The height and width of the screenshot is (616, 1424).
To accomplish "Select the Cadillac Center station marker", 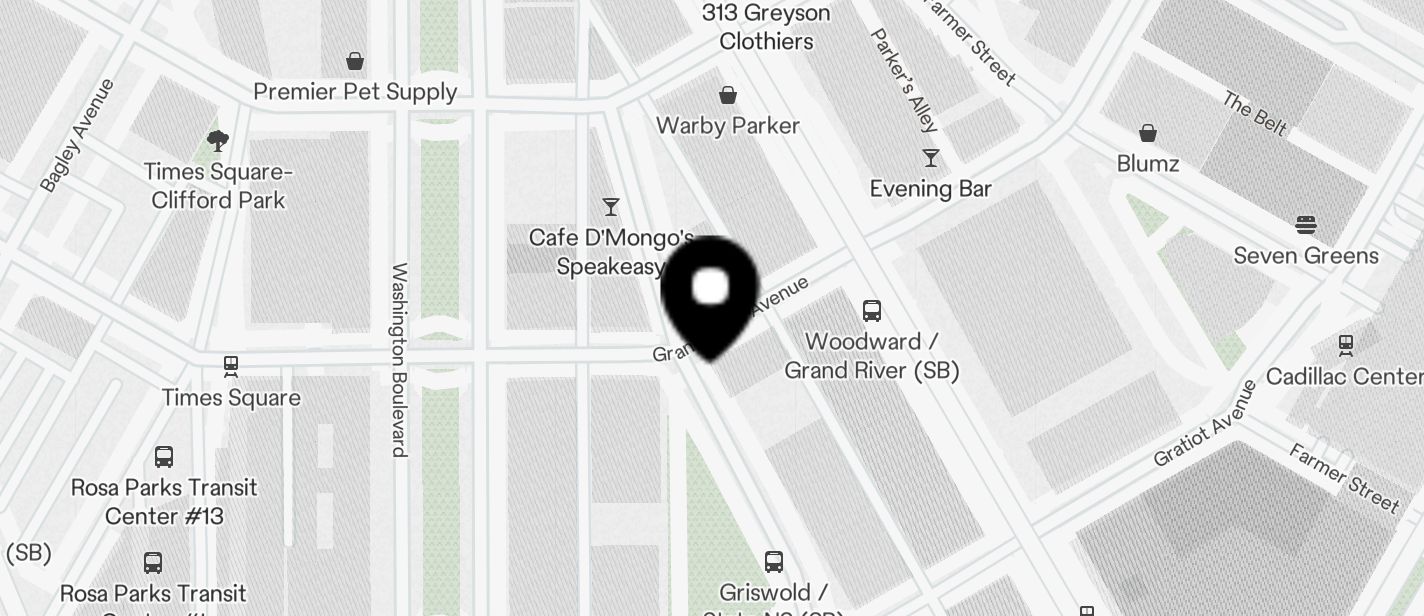I will pos(1346,346).
